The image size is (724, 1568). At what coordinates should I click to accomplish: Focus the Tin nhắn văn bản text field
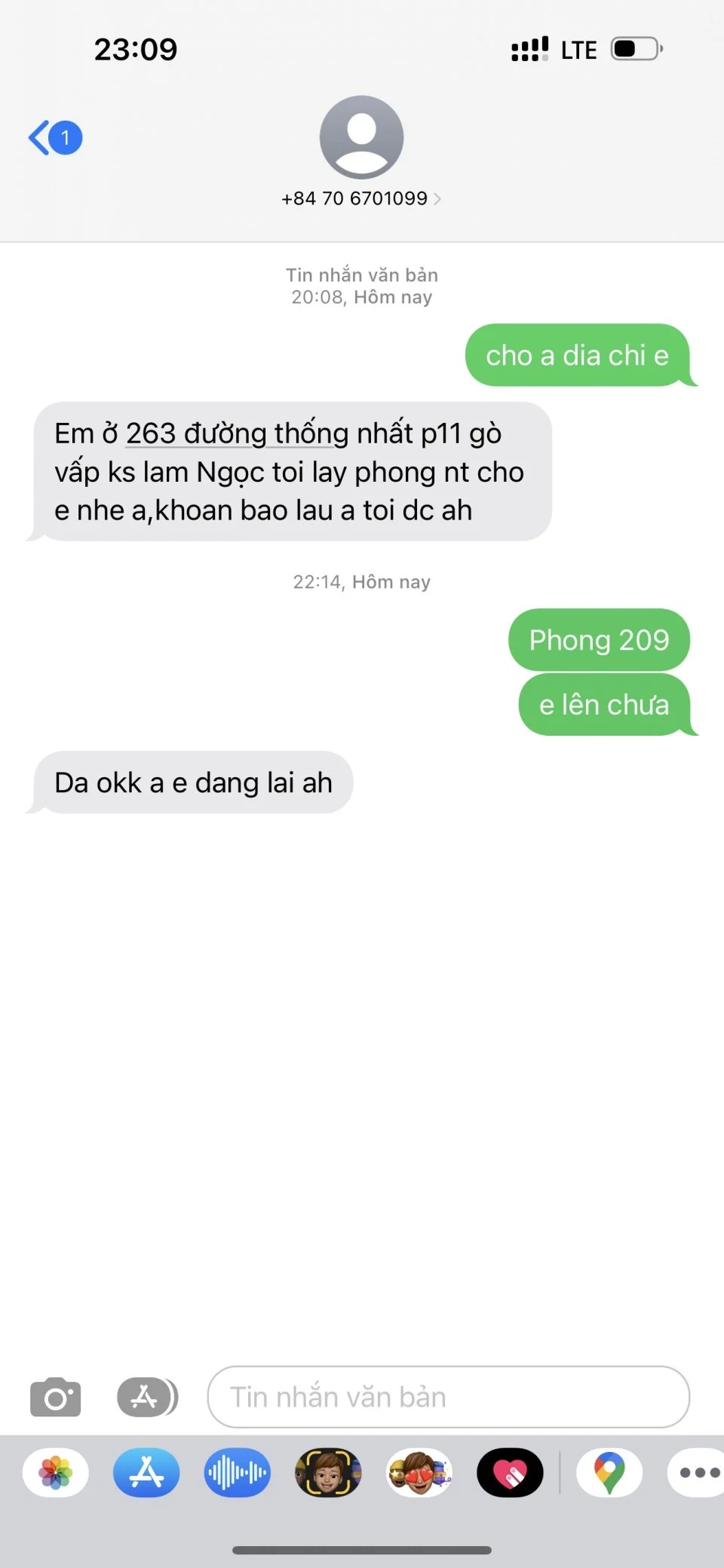point(448,1397)
